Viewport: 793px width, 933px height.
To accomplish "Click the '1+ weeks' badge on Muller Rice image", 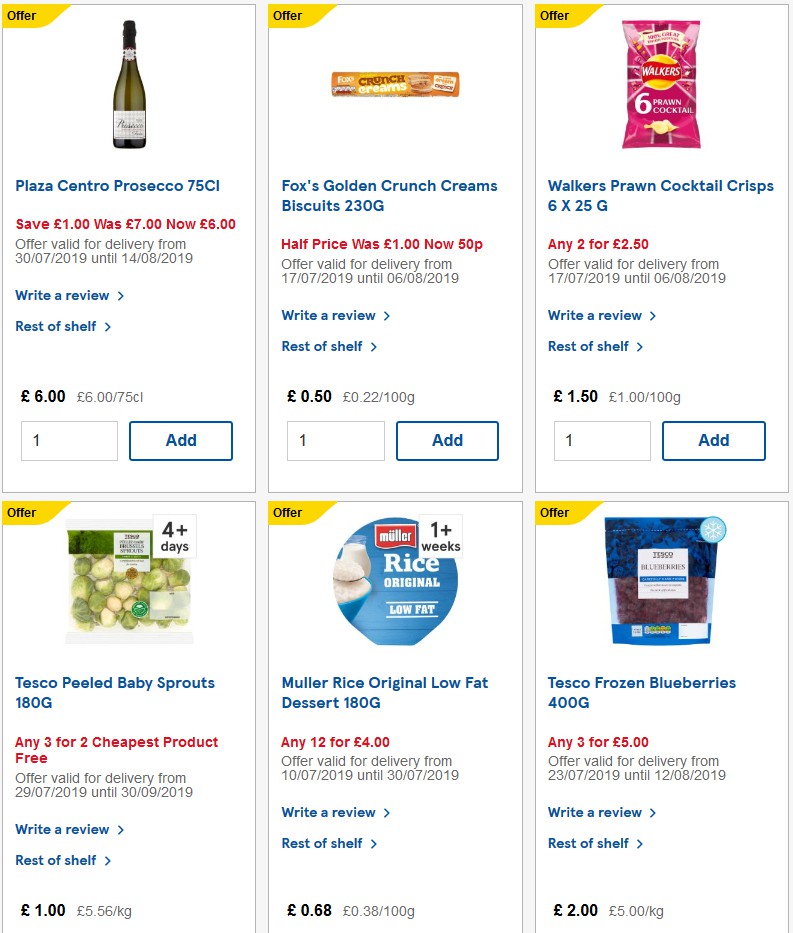I will coord(440,533).
